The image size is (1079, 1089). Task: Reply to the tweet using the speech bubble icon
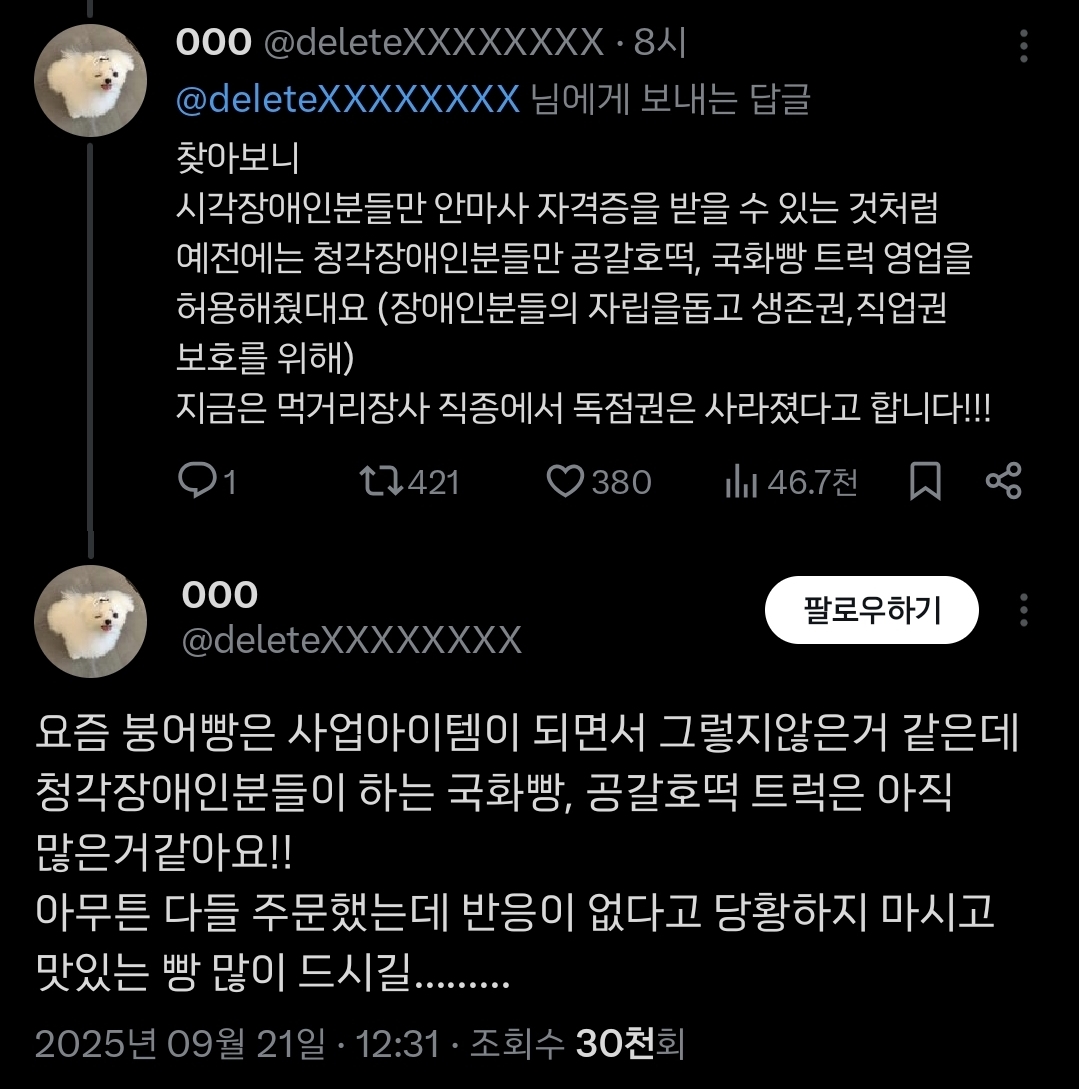click(198, 483)
